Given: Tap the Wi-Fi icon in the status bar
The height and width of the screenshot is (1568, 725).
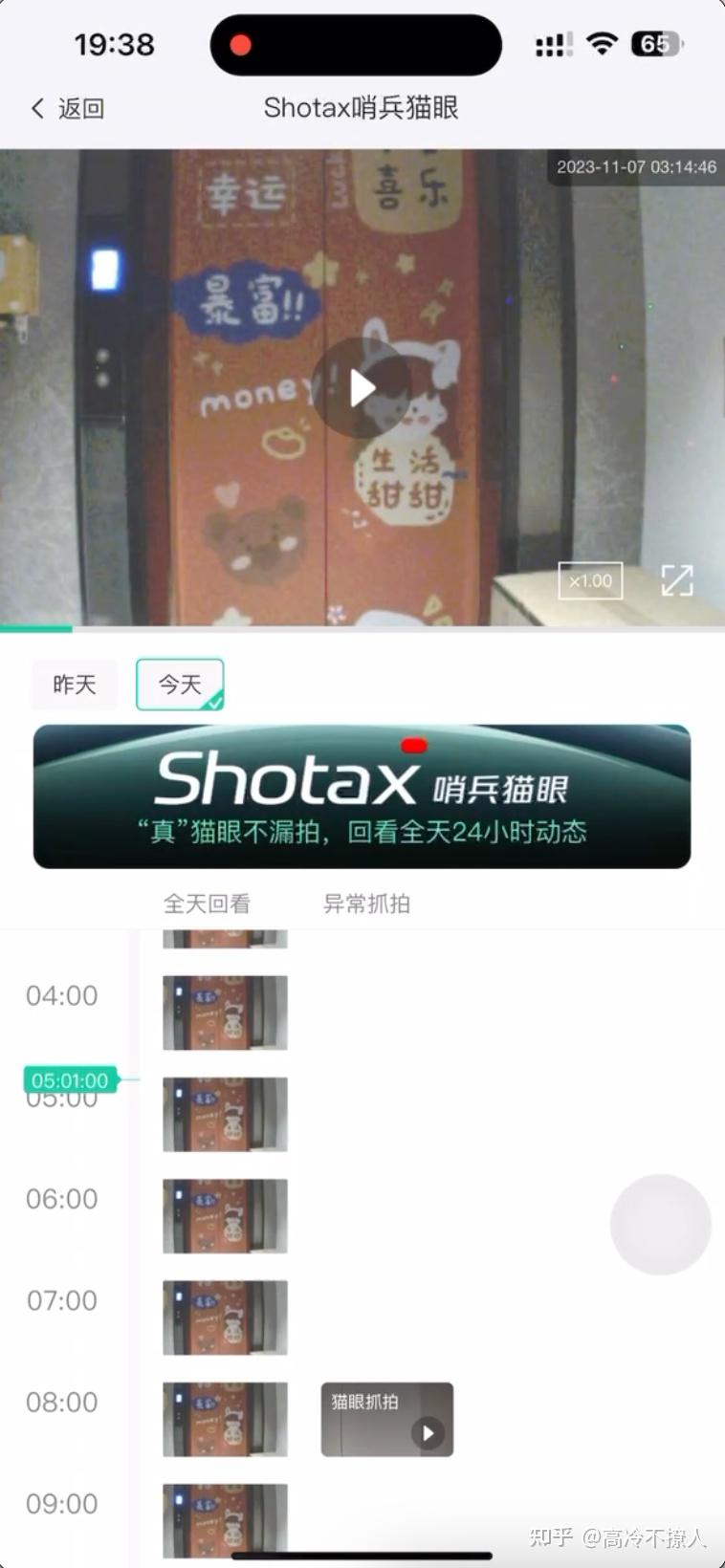Looking at the screenshot, I should click(x=601, y=44).
